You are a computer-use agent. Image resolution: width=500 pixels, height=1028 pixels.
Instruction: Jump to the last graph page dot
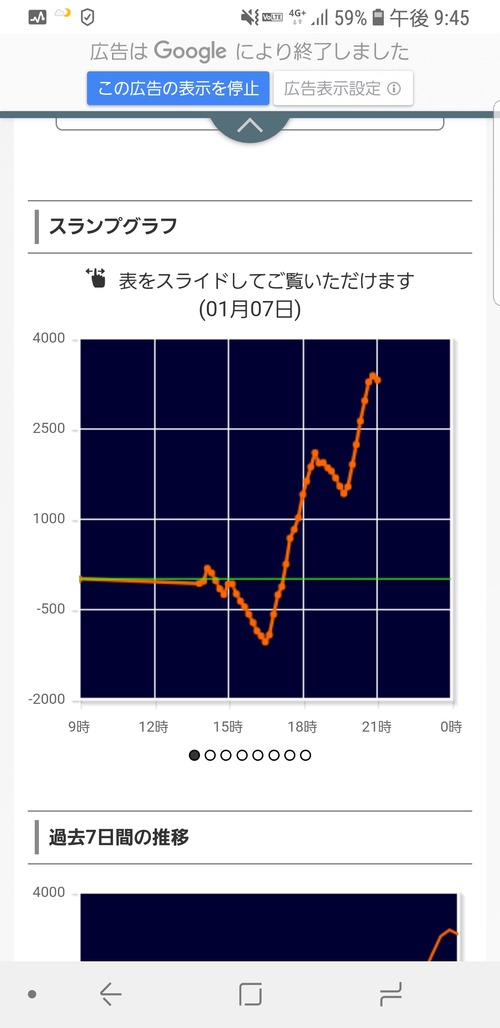click(305, 755)
